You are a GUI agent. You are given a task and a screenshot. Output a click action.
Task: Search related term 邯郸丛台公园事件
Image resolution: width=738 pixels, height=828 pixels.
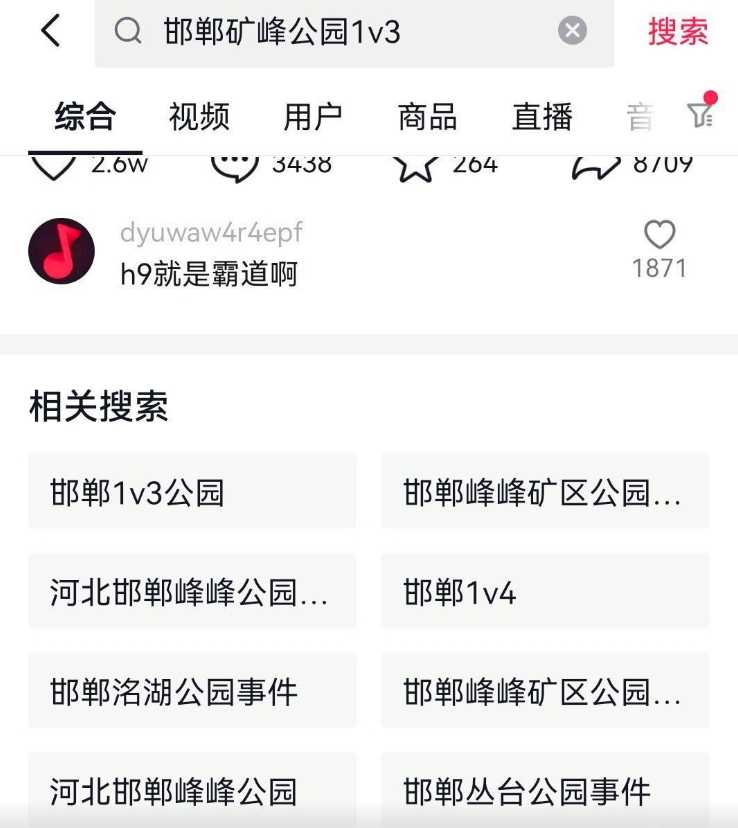pos(545,791)
